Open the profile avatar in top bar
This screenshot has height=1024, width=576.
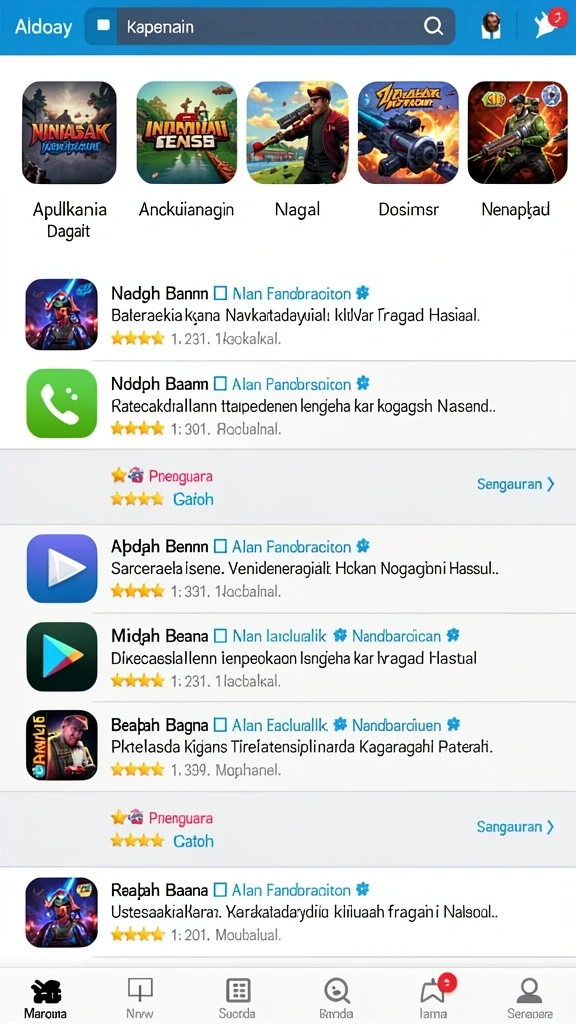click(490, 27)
